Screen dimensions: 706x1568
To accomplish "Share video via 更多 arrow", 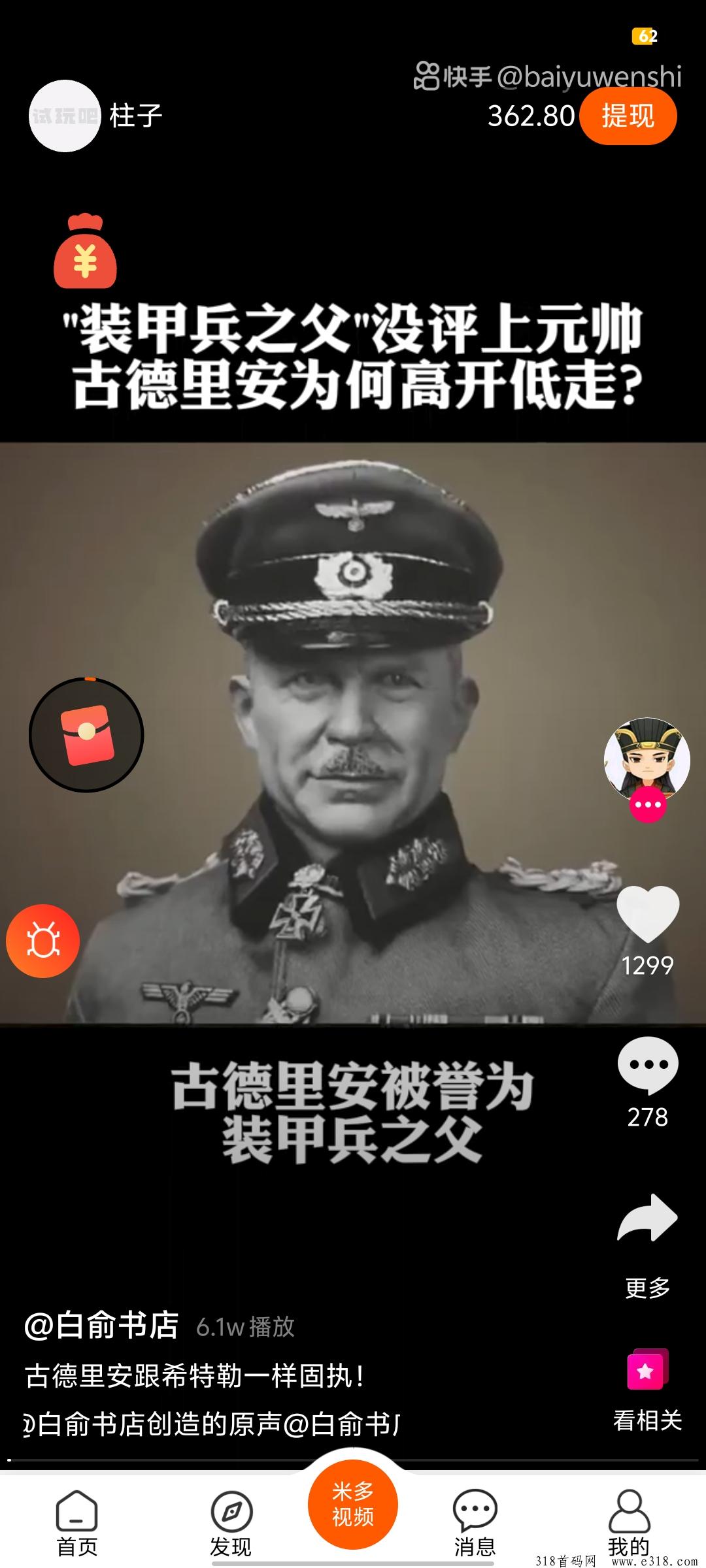I will 647,1218.
